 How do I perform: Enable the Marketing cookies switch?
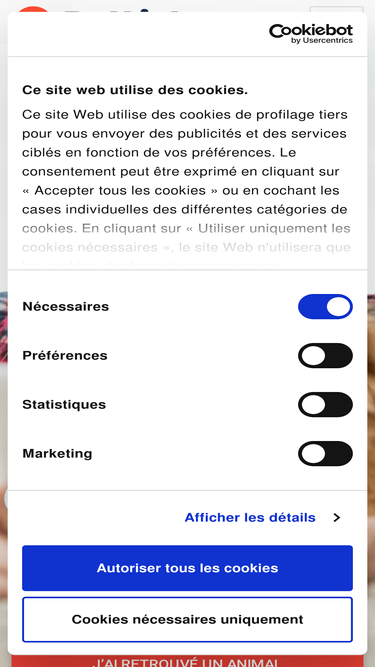pyautogui.click(x=325, y=453)
